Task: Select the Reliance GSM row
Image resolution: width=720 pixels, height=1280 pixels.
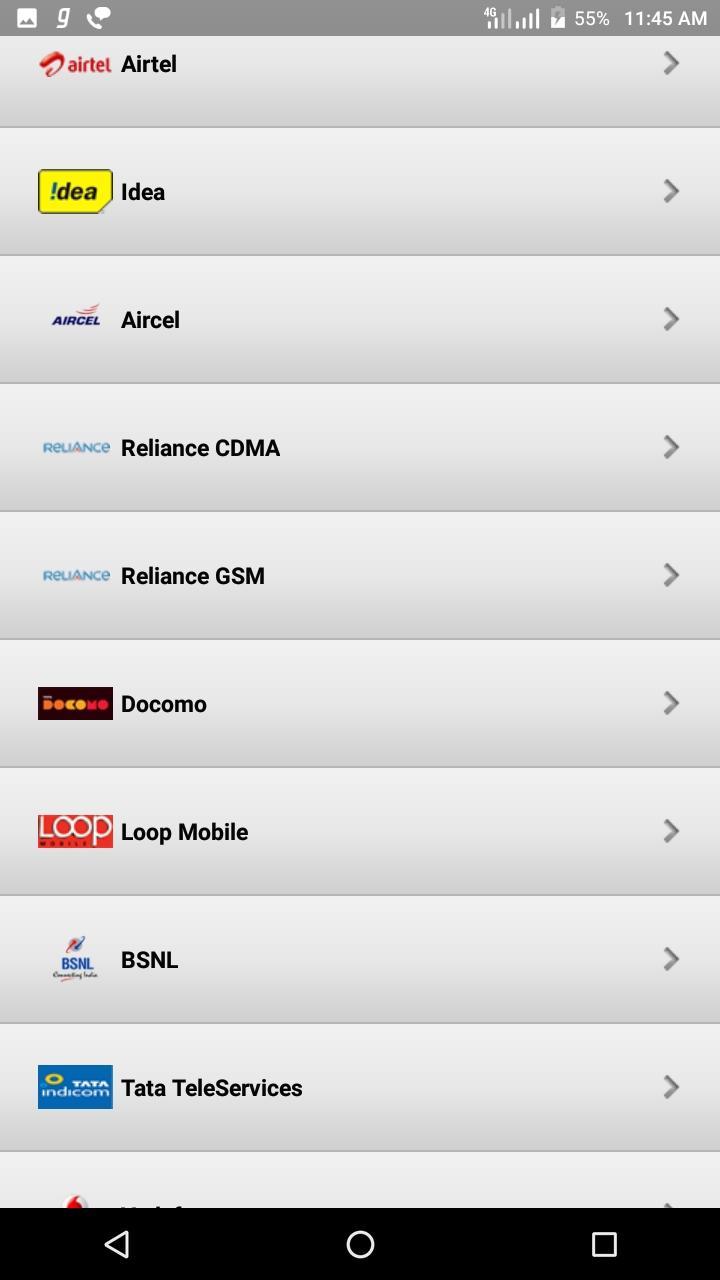Action: tap(360, 575)
